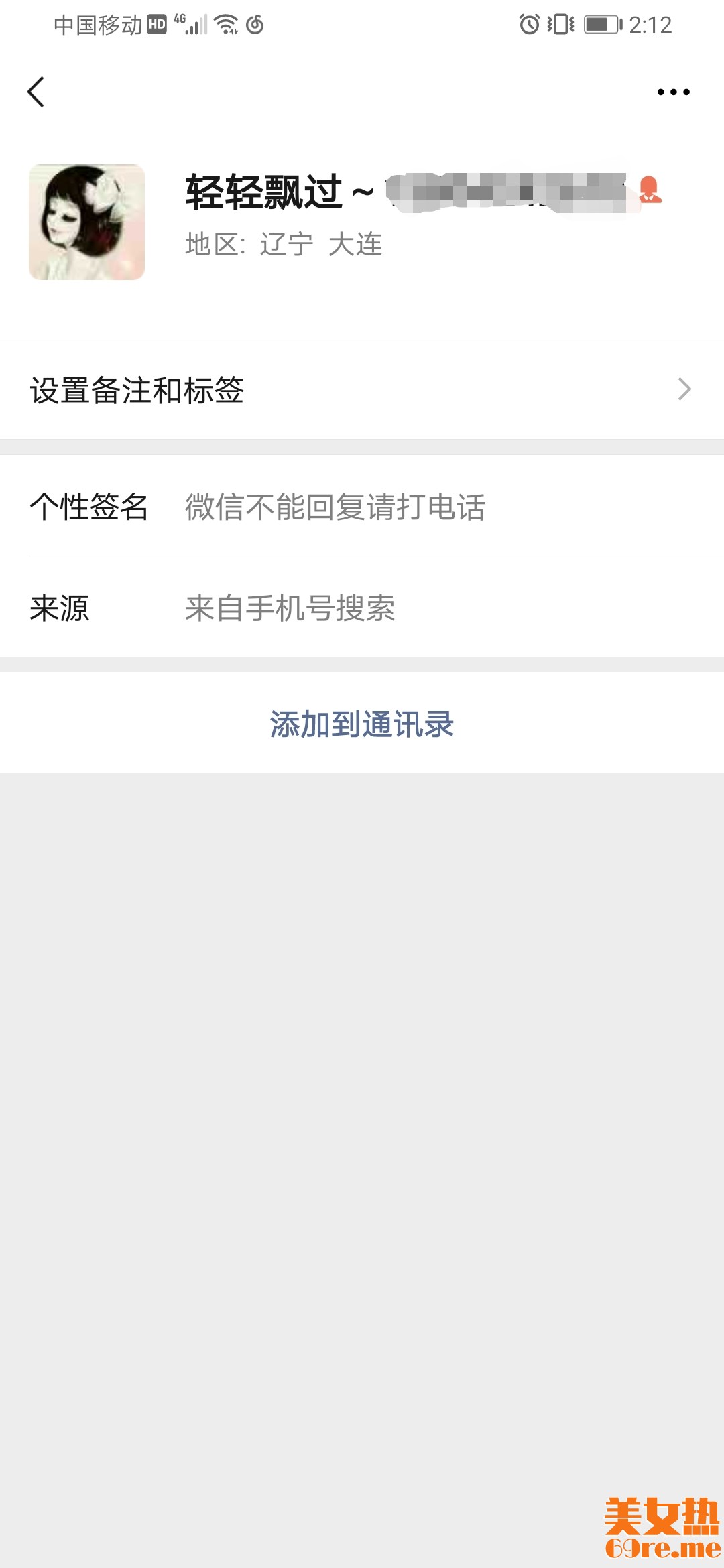Open the three-dot overflow menu
Viewport: 724px width, 1568px height.
click(x=673, y=92)
